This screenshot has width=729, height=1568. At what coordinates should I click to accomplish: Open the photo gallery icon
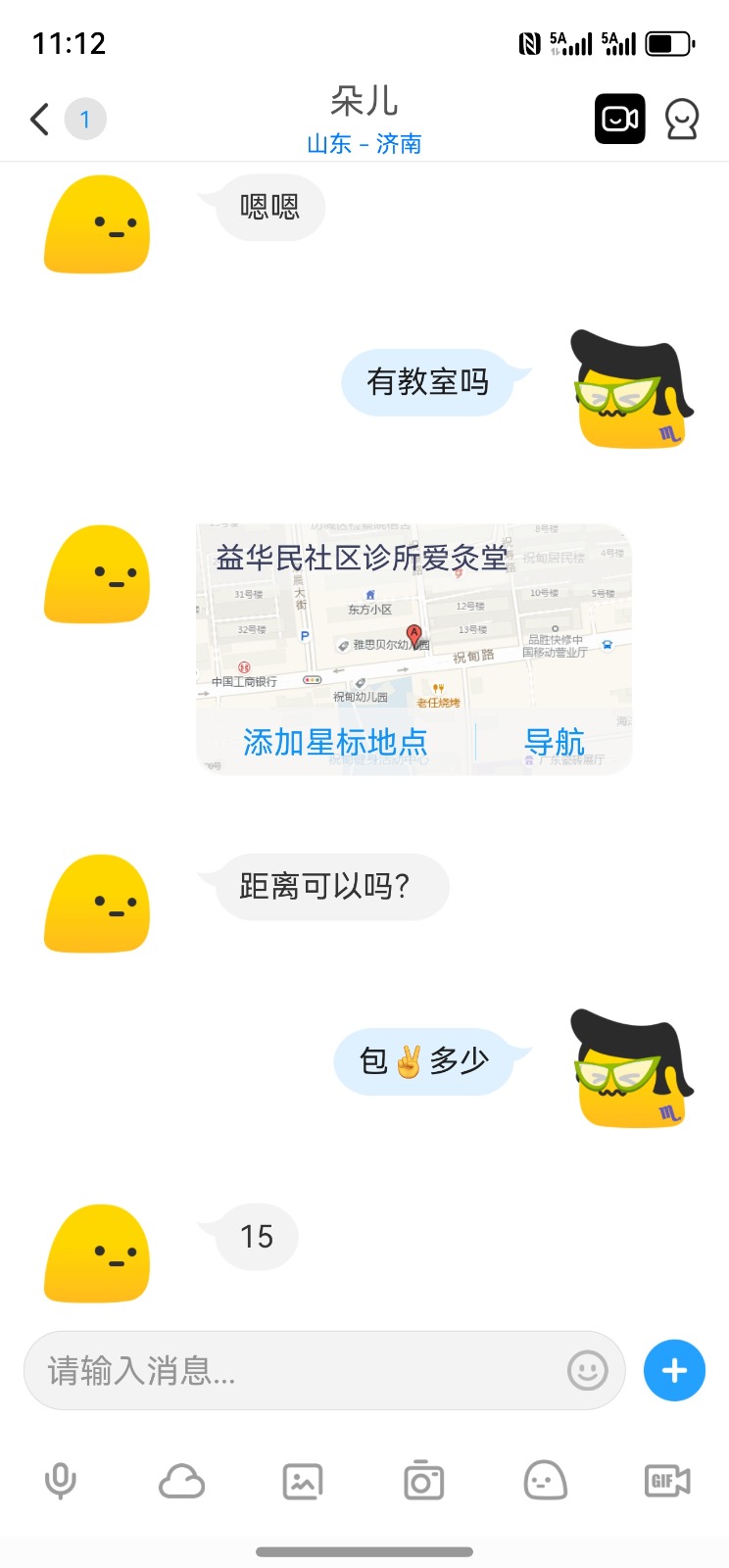point(304,1481)
